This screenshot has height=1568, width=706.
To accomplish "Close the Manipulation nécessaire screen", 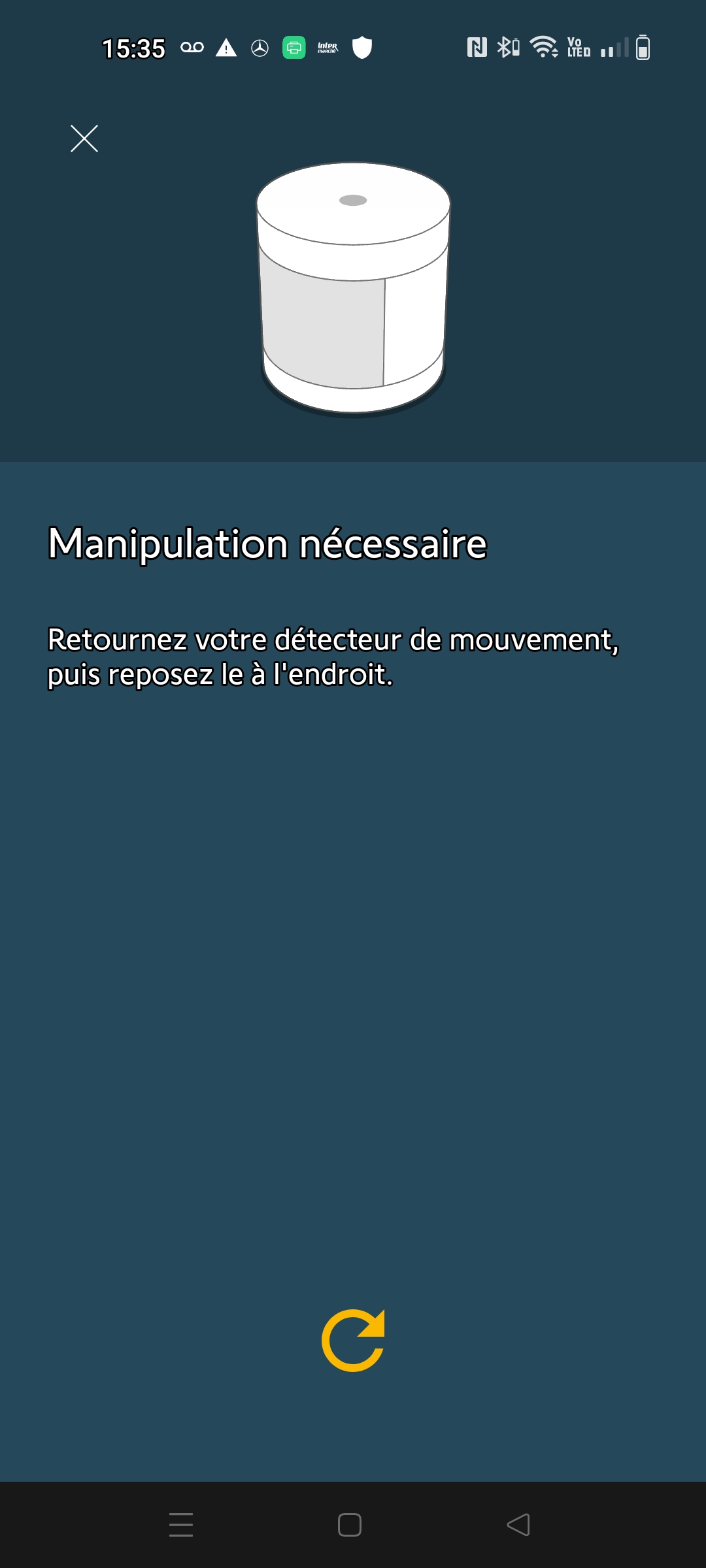I will pos(84,139).
